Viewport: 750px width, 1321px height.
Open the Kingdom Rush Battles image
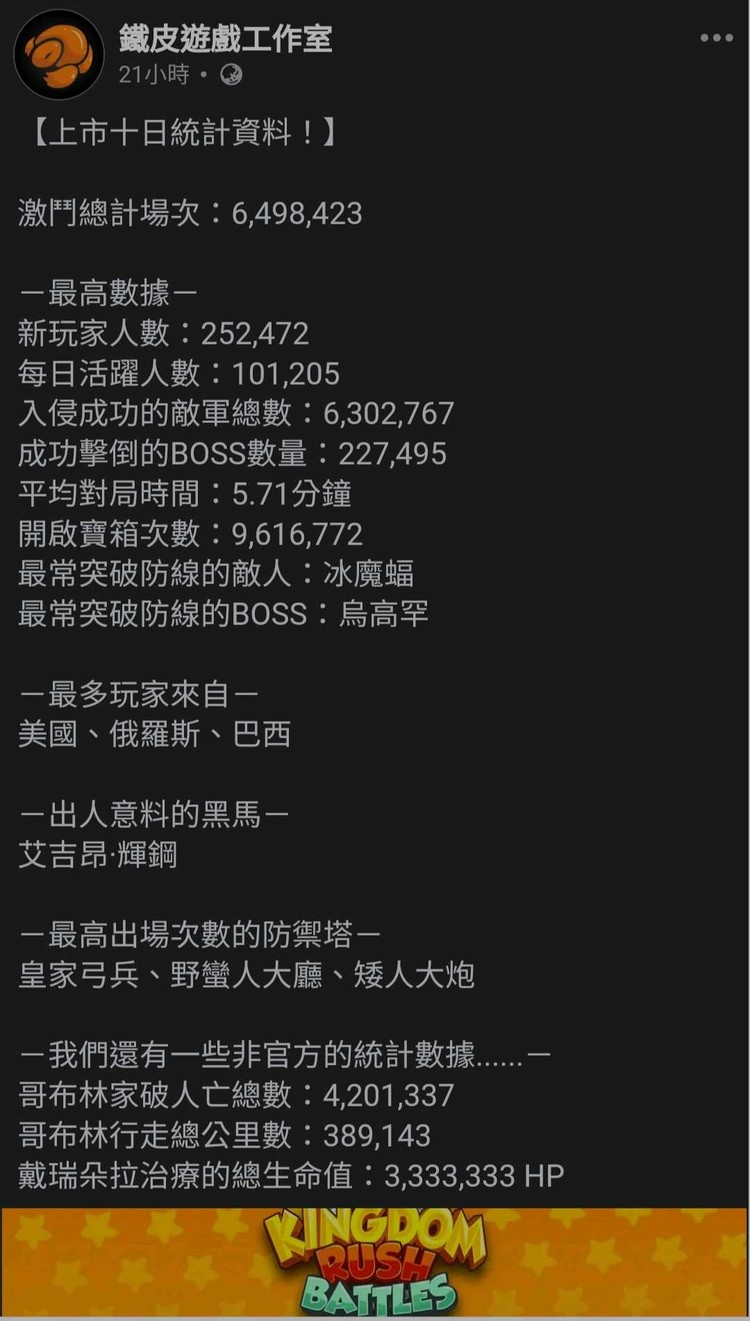coord(375,1263)
